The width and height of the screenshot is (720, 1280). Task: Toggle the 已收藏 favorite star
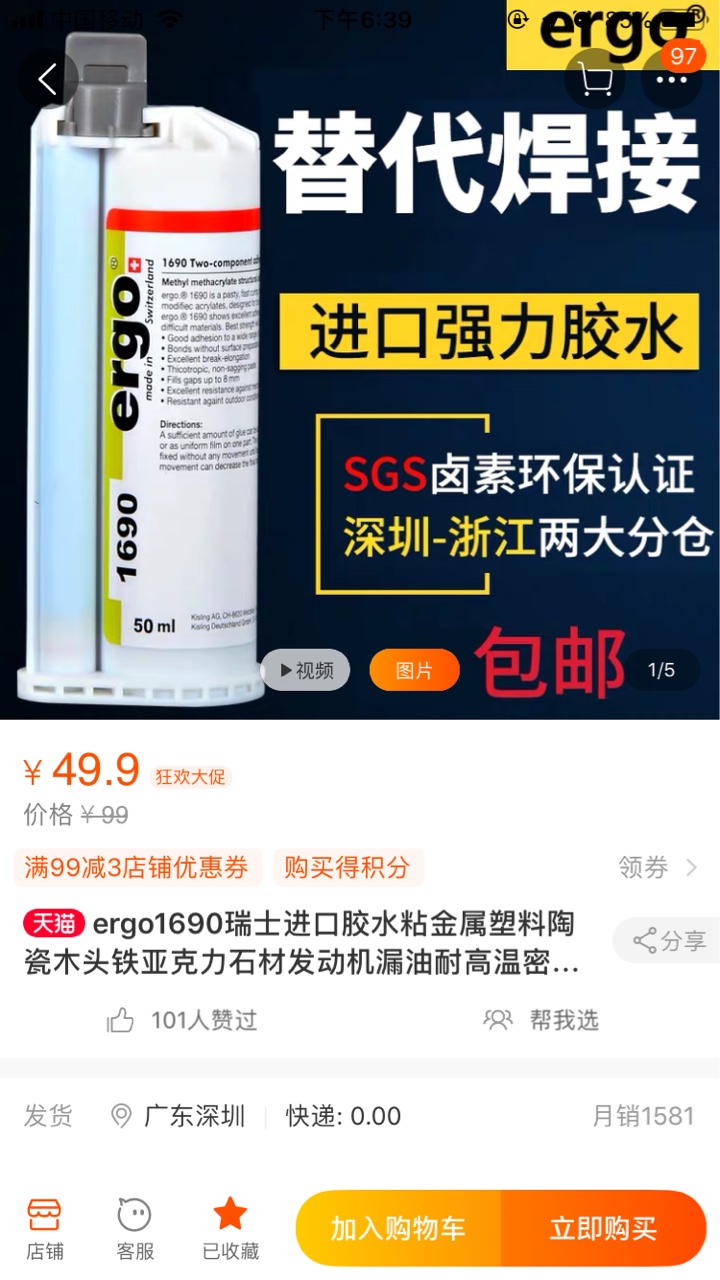click(230, 1230)
